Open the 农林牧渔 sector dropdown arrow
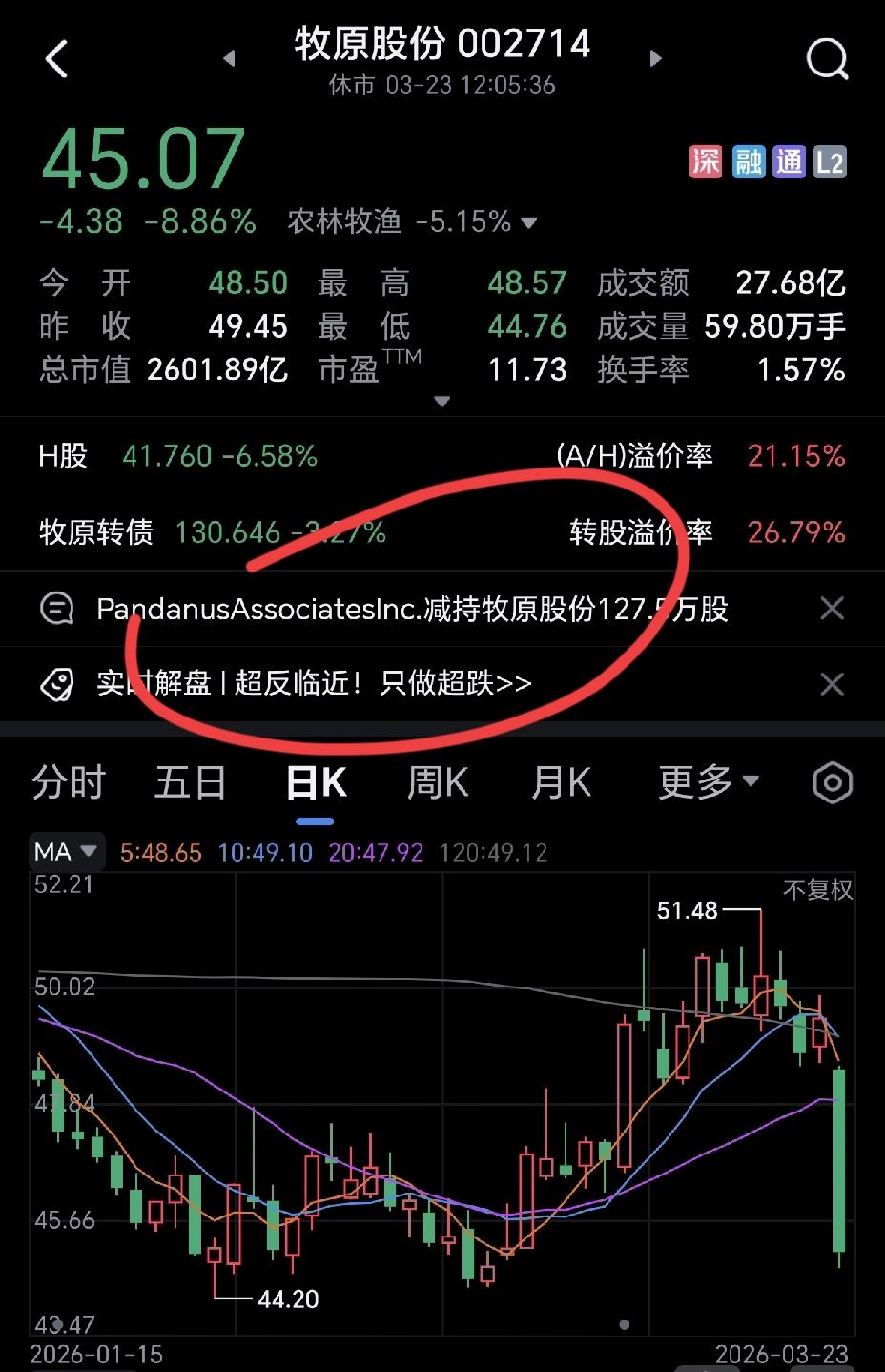Viewport: 885px width, 1372px height. (x=530, y=222)
